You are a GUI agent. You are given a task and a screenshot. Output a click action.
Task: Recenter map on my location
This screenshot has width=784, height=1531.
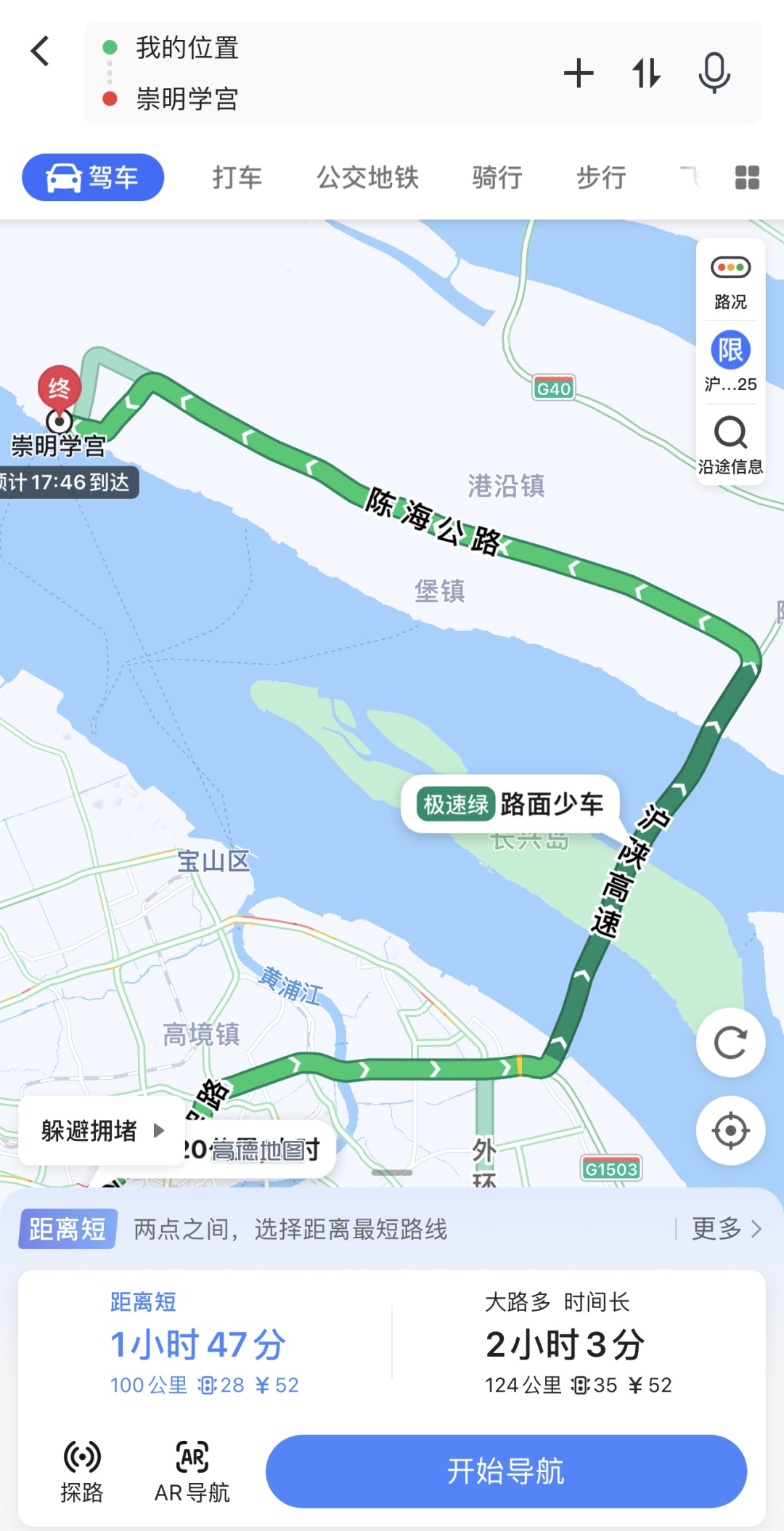(x=730, y=1131)
